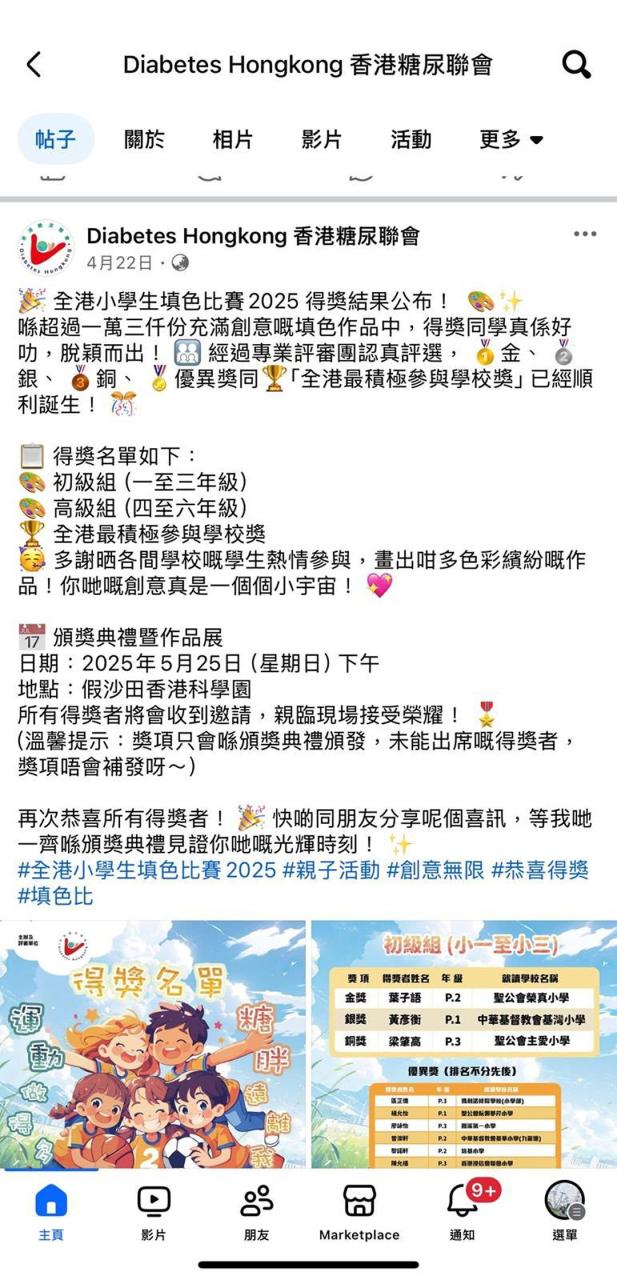617x1280 pixels.
Task: Open the 影片 tab in bottom navigation
Action: pyautogui.click(x=153, y=1212)
